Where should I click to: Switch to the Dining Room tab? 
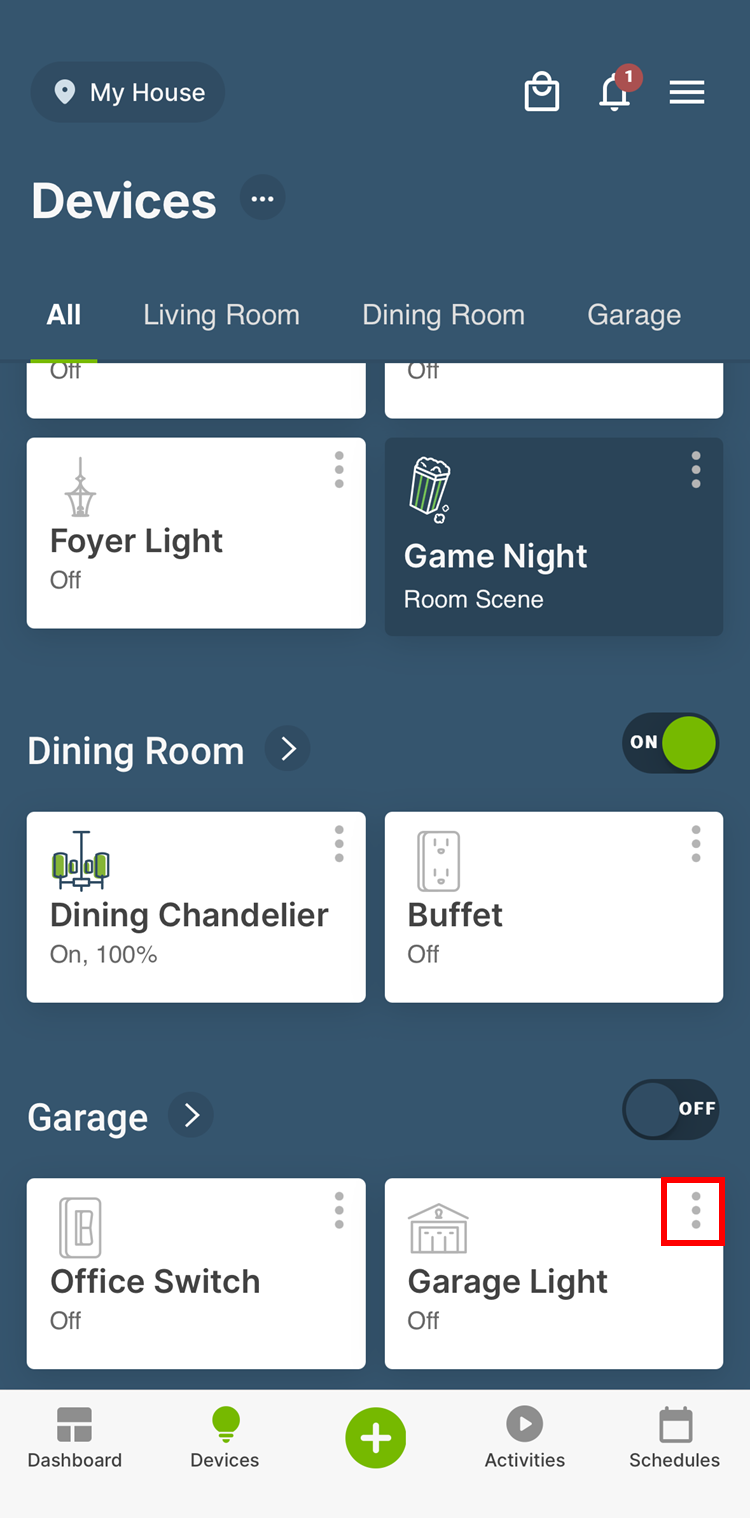click(443, 315)
